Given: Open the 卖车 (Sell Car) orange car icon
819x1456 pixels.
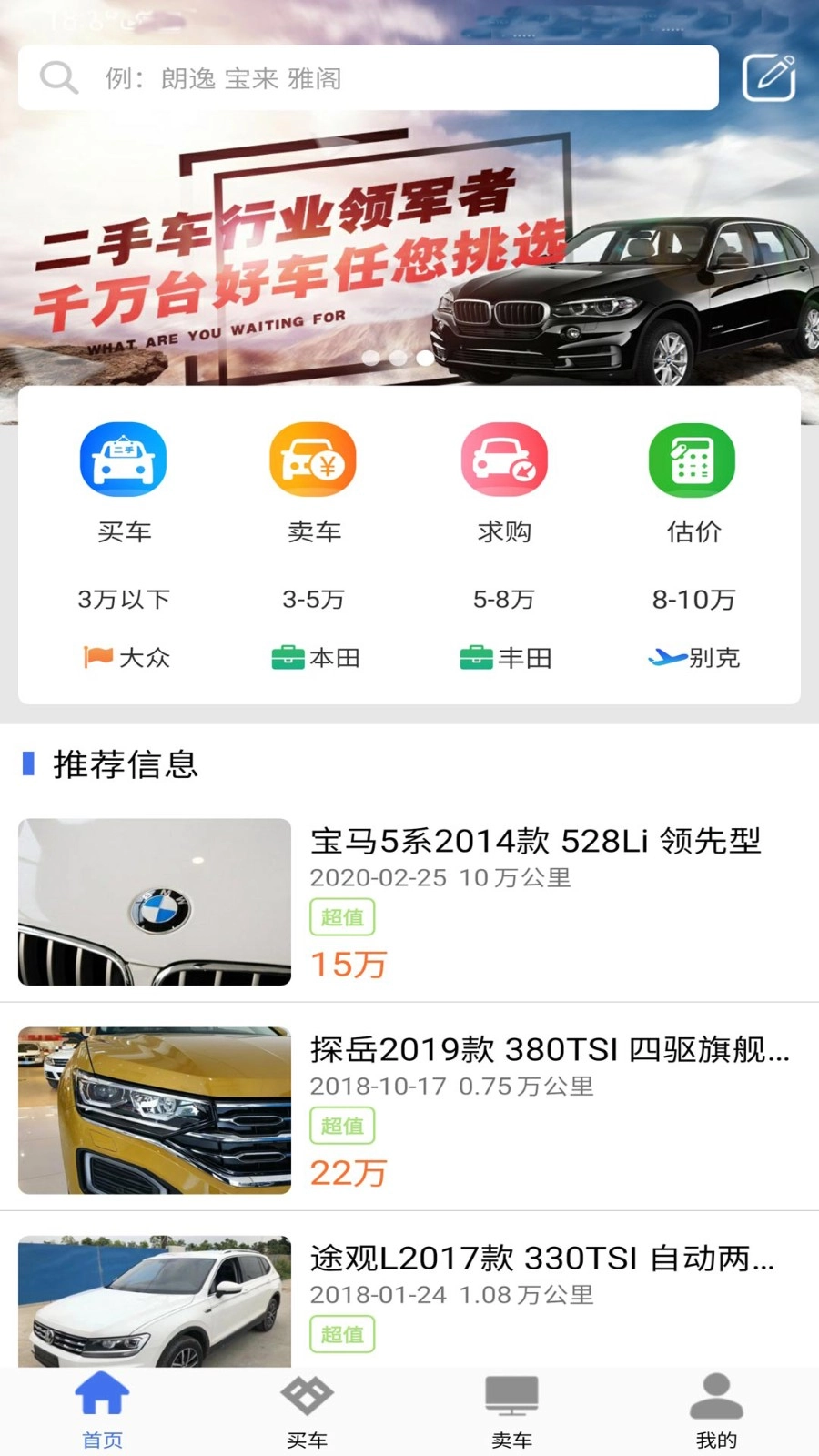Looking at the screenshot, I should click(x=313, y=460).
